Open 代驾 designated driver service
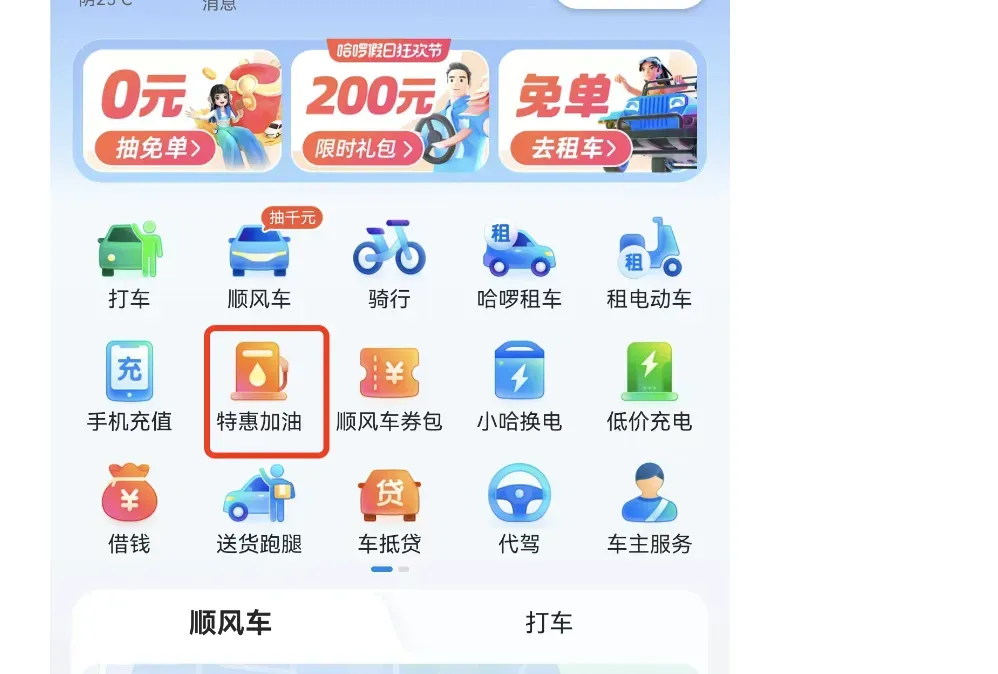This screenshot has height=674, width=998. click(519, 508)
